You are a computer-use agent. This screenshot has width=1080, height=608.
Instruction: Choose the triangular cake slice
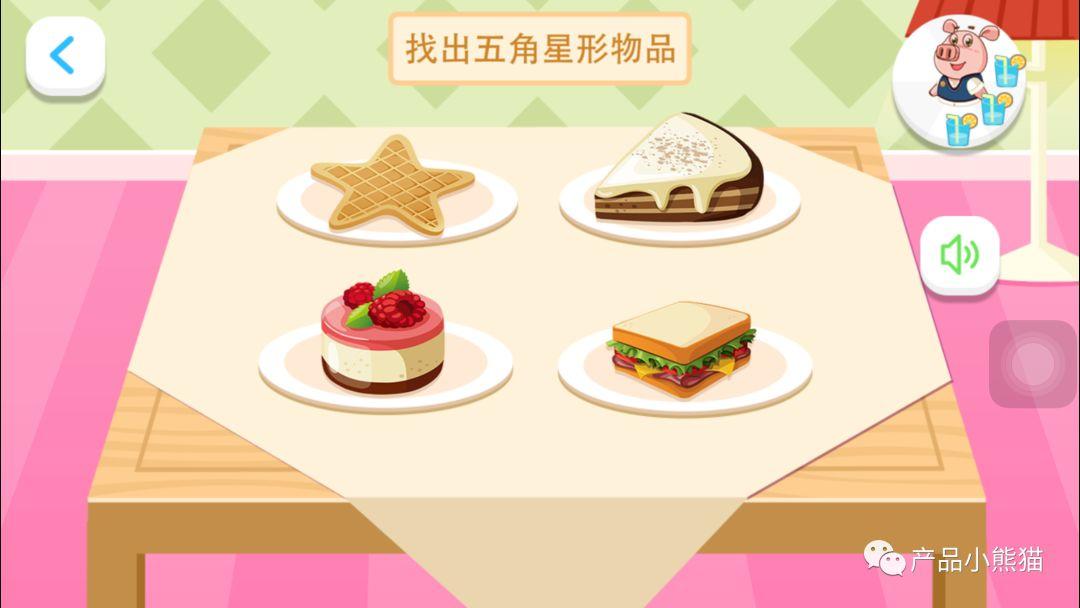tap(680, 170)
